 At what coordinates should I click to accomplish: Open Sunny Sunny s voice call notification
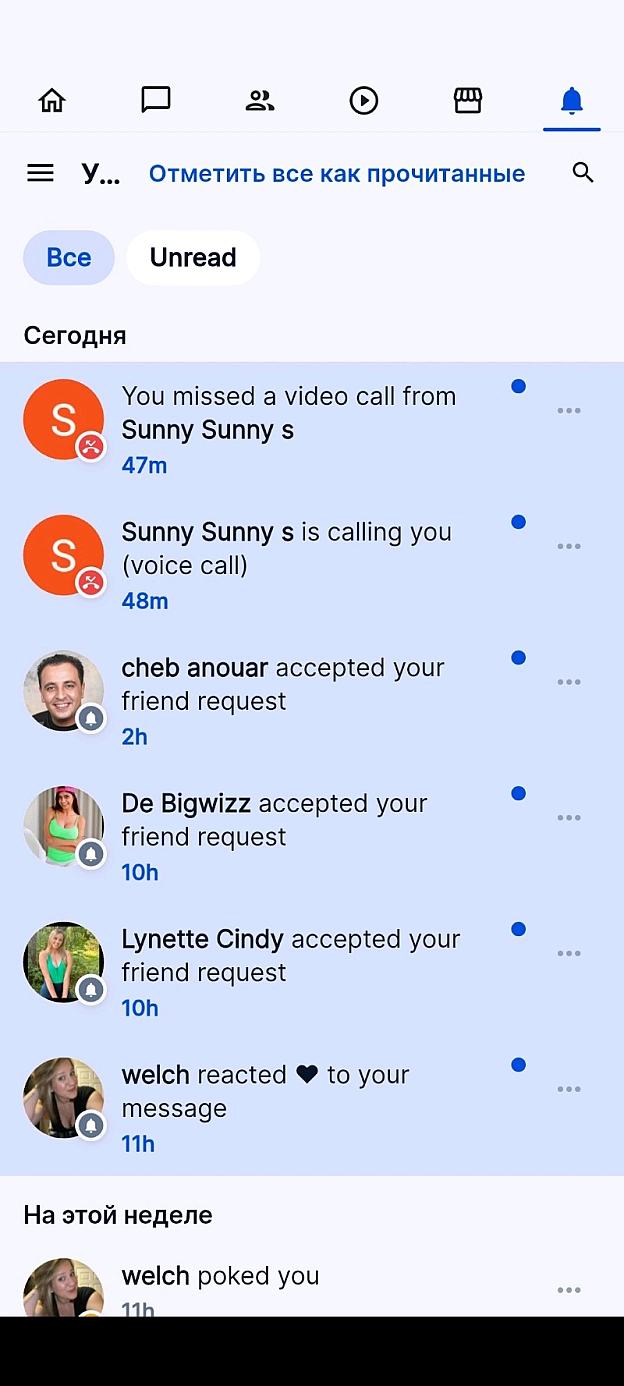[x=312, y=567]
